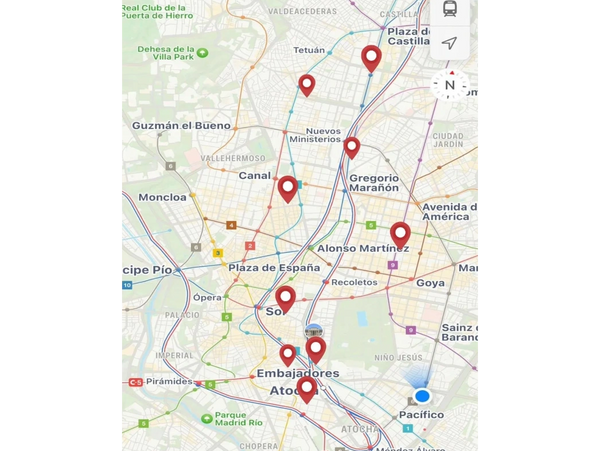Open the red pin below Tetuán
This screenshot has height=451, width=600.
pos(307,84)
